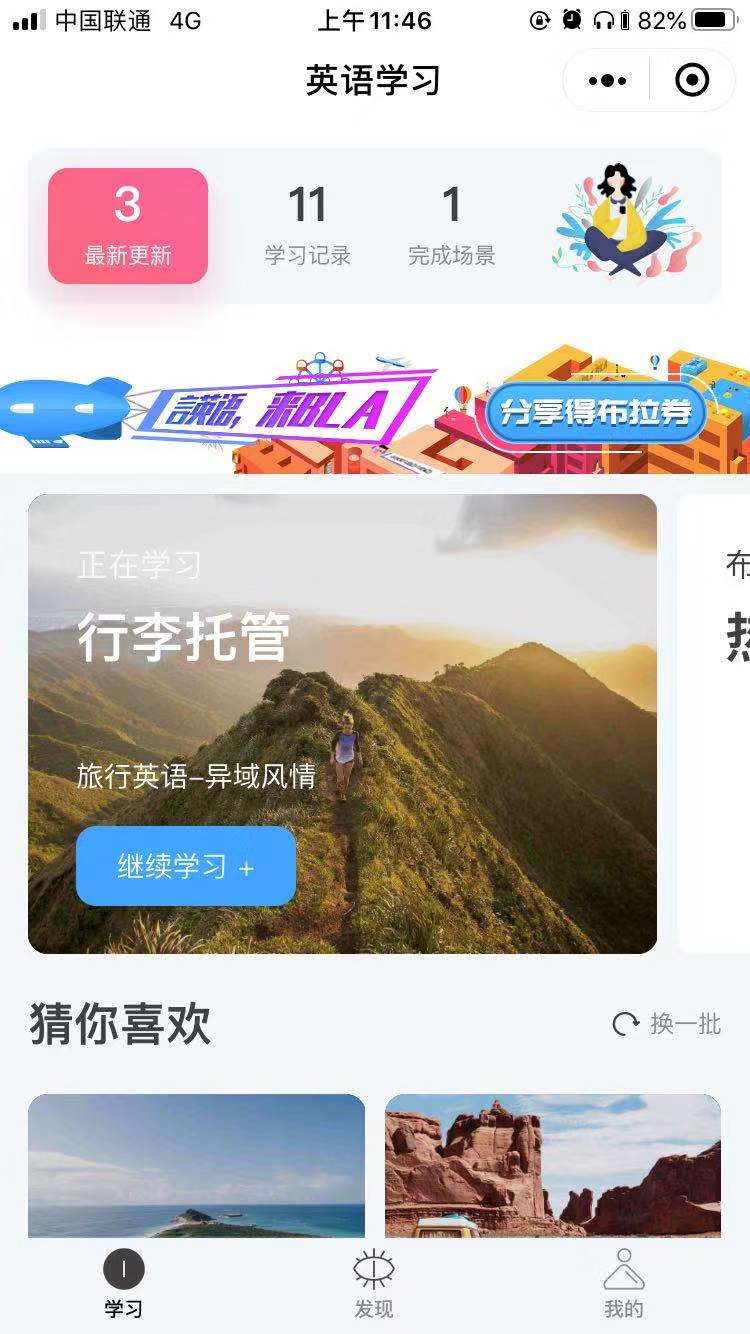The width and height of the screenshot is (750, 1334).
Task: Open the seaside island recommendation card
Action: (x=196, y=1165)
